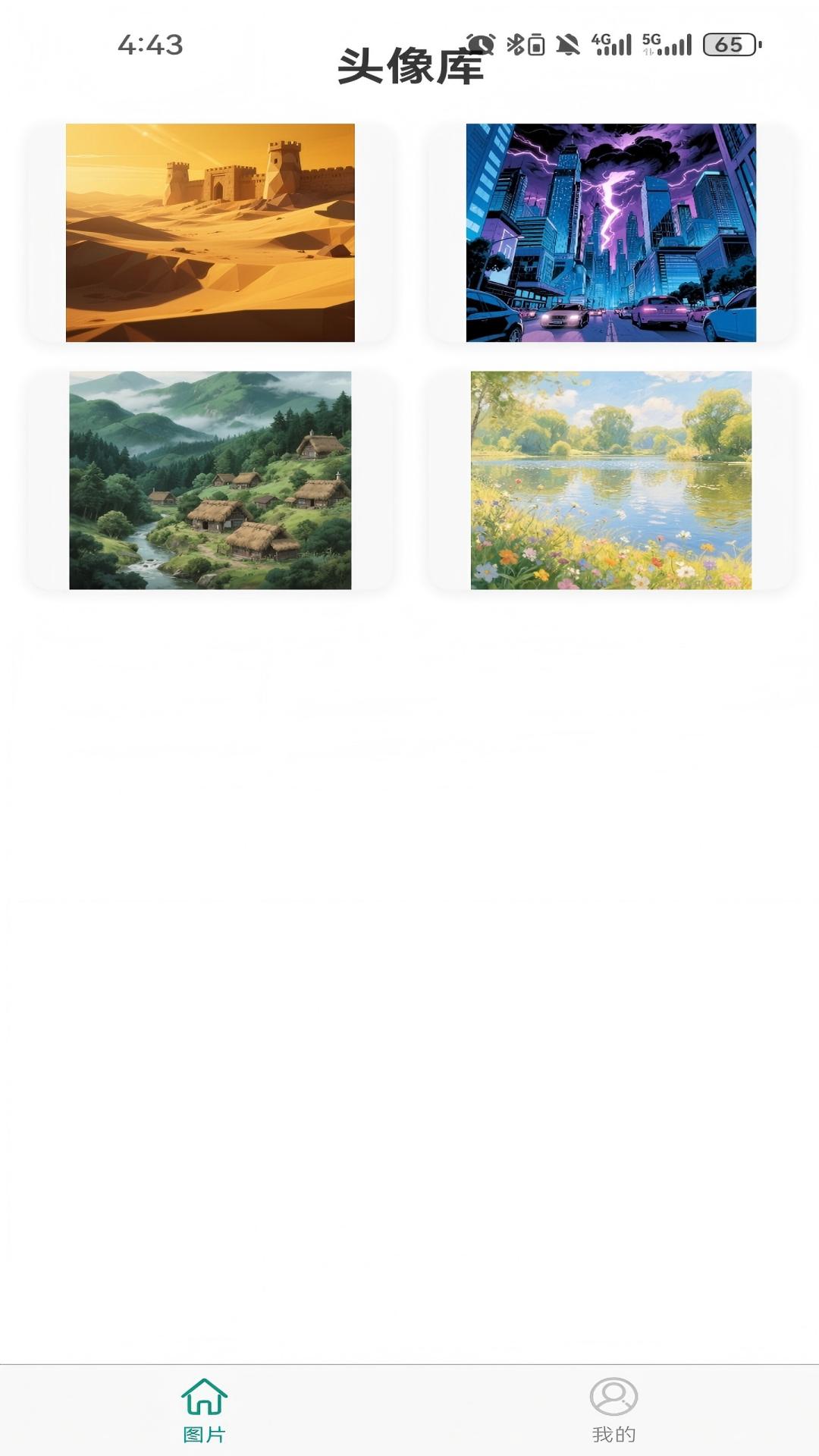Go to the 我的 tab

point(613,1410)
